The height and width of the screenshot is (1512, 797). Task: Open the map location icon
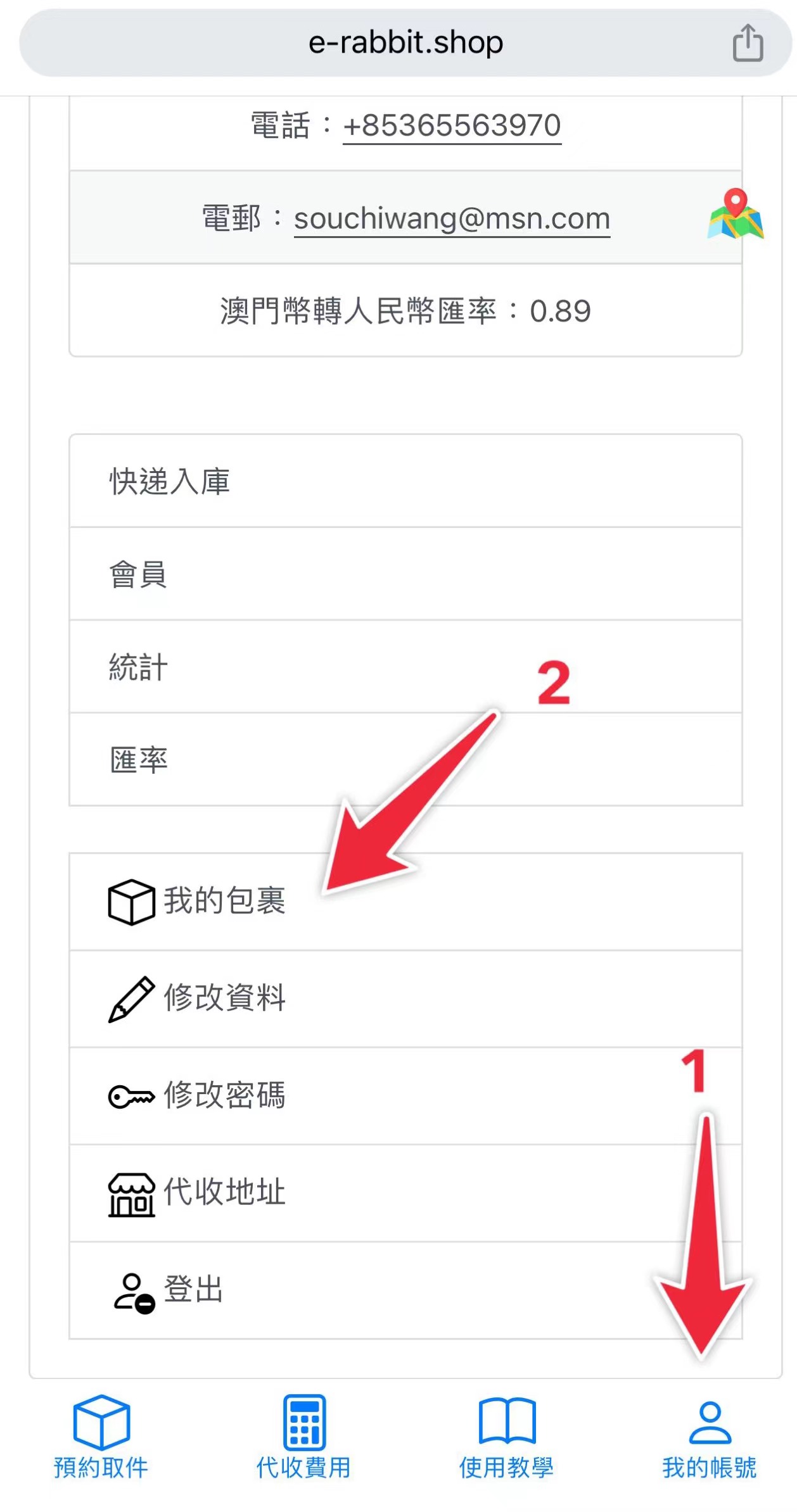pos(736,214)
